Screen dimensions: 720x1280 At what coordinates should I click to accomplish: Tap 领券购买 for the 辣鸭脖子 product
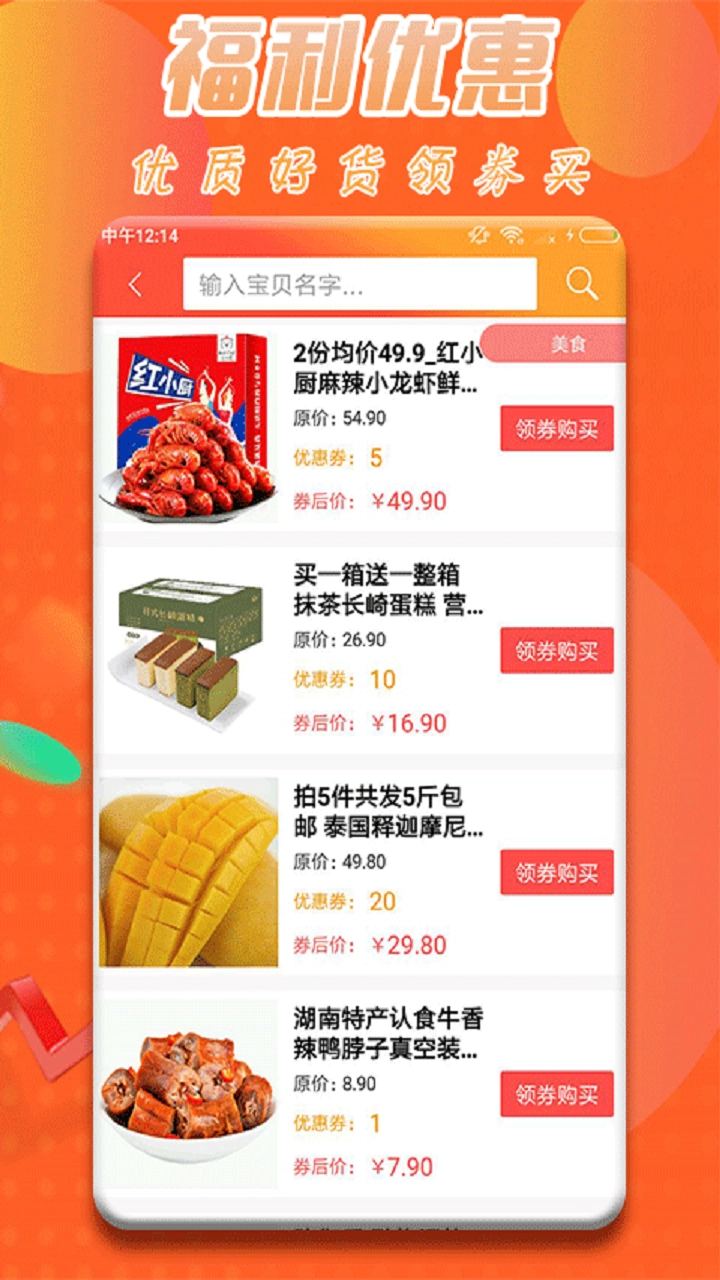(x=556, y=1092)
